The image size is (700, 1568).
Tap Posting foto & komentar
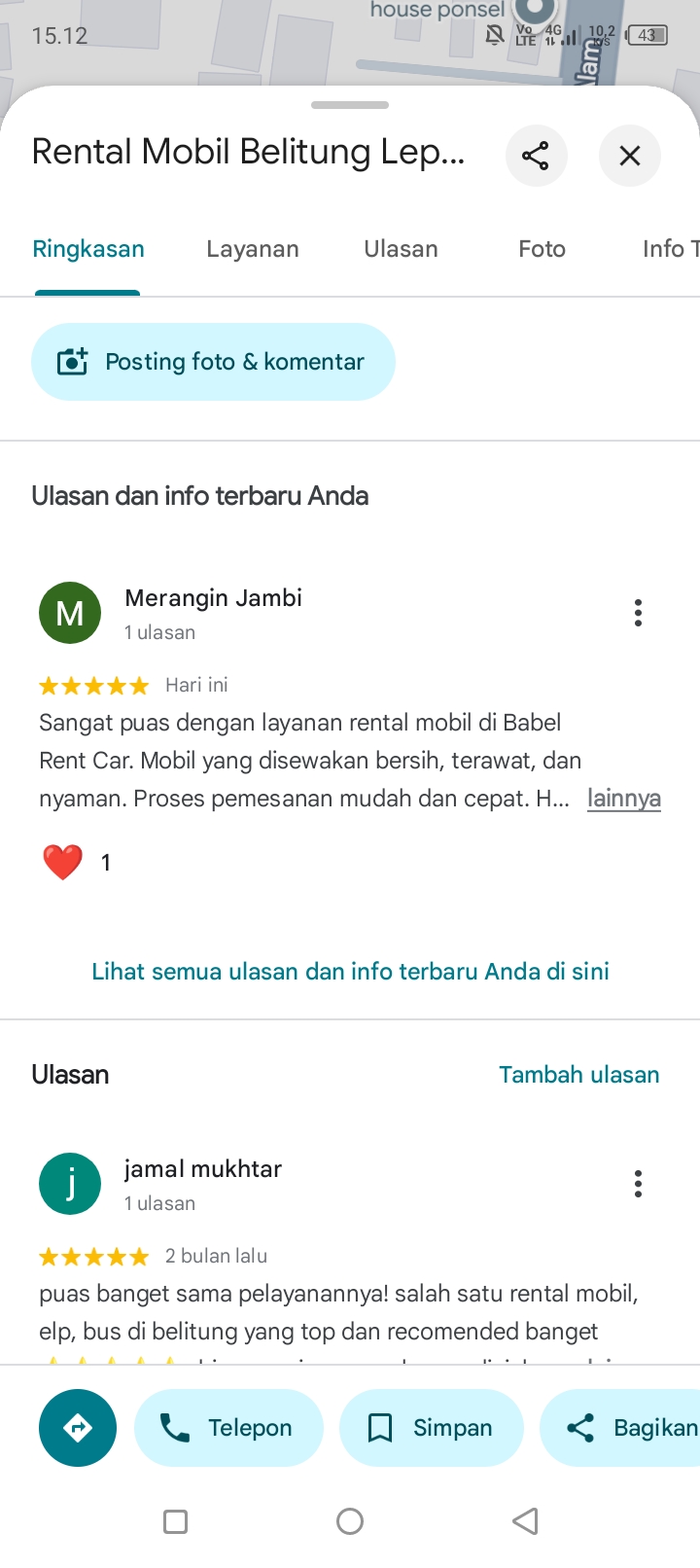(213, 362)
